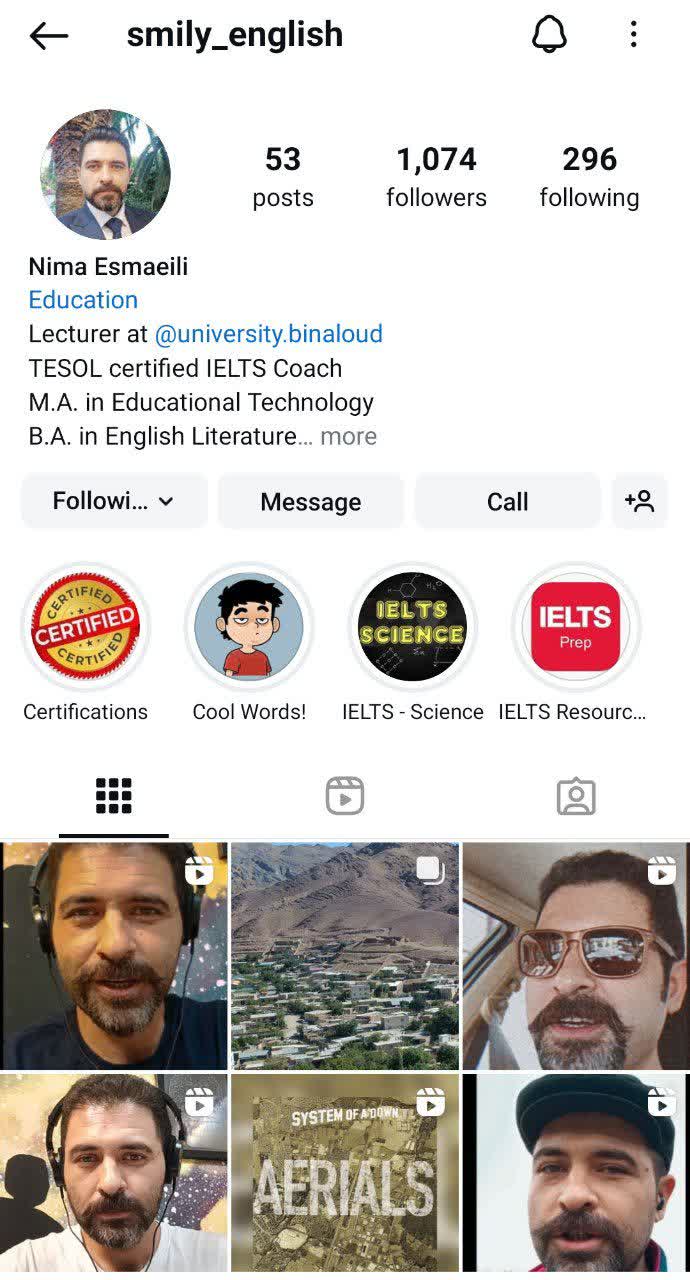Tap the Message button

310,501
